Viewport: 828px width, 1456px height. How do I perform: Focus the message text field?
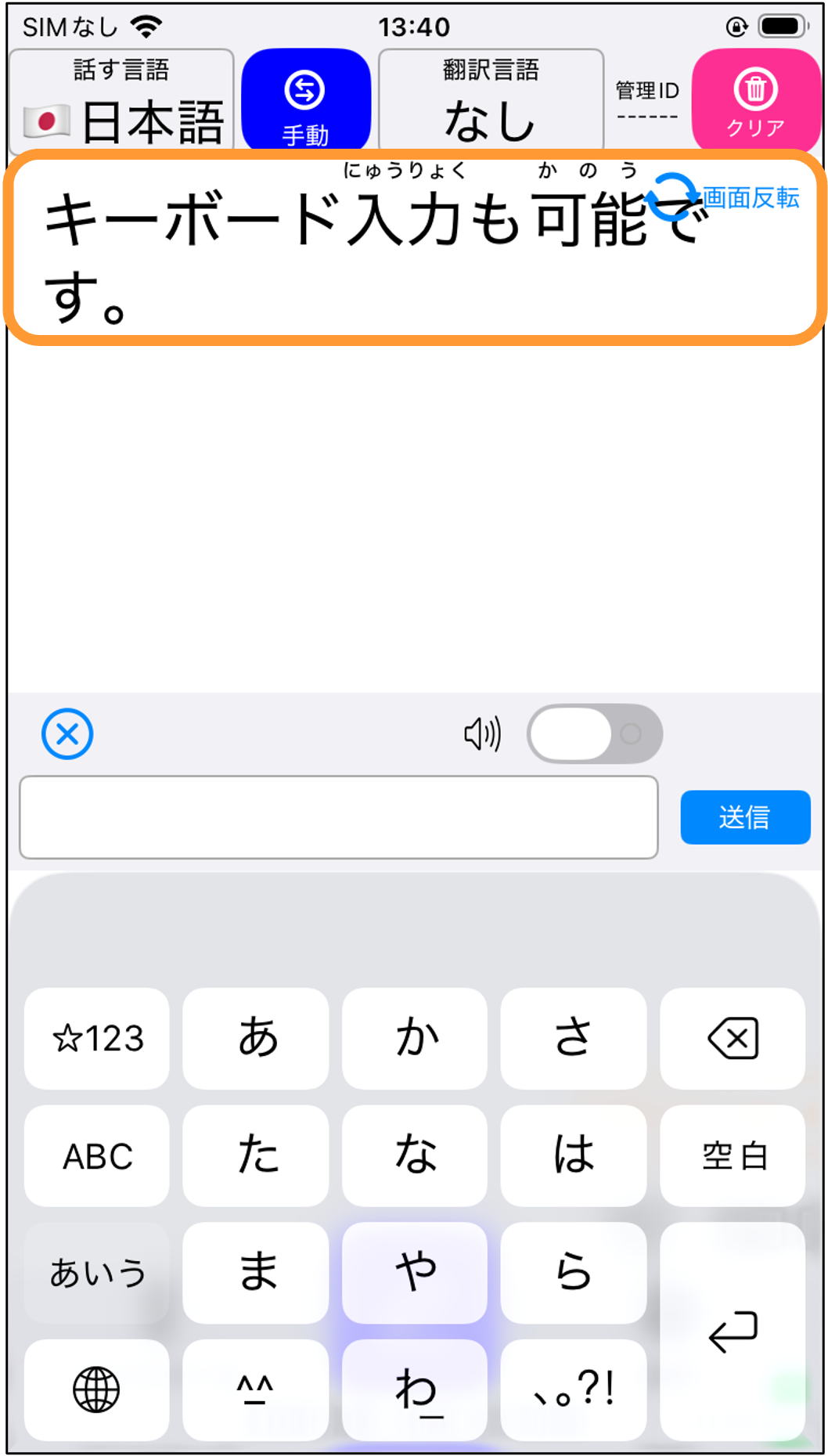[339, 817]
